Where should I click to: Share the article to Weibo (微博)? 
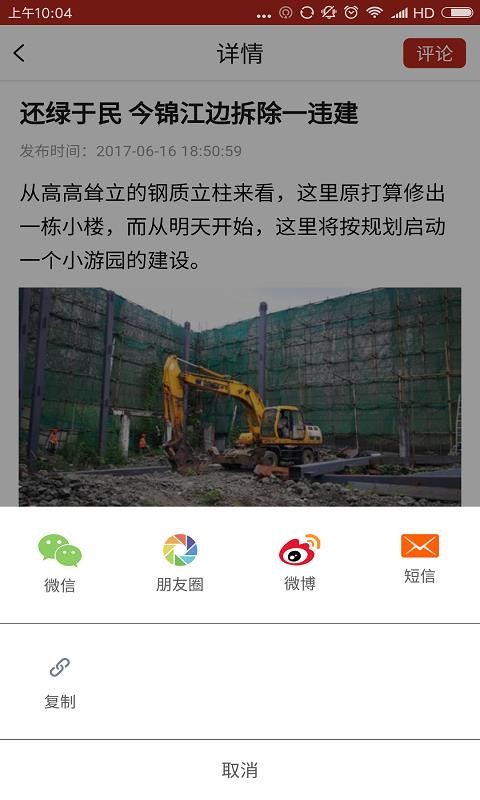[x=299, y=562]
